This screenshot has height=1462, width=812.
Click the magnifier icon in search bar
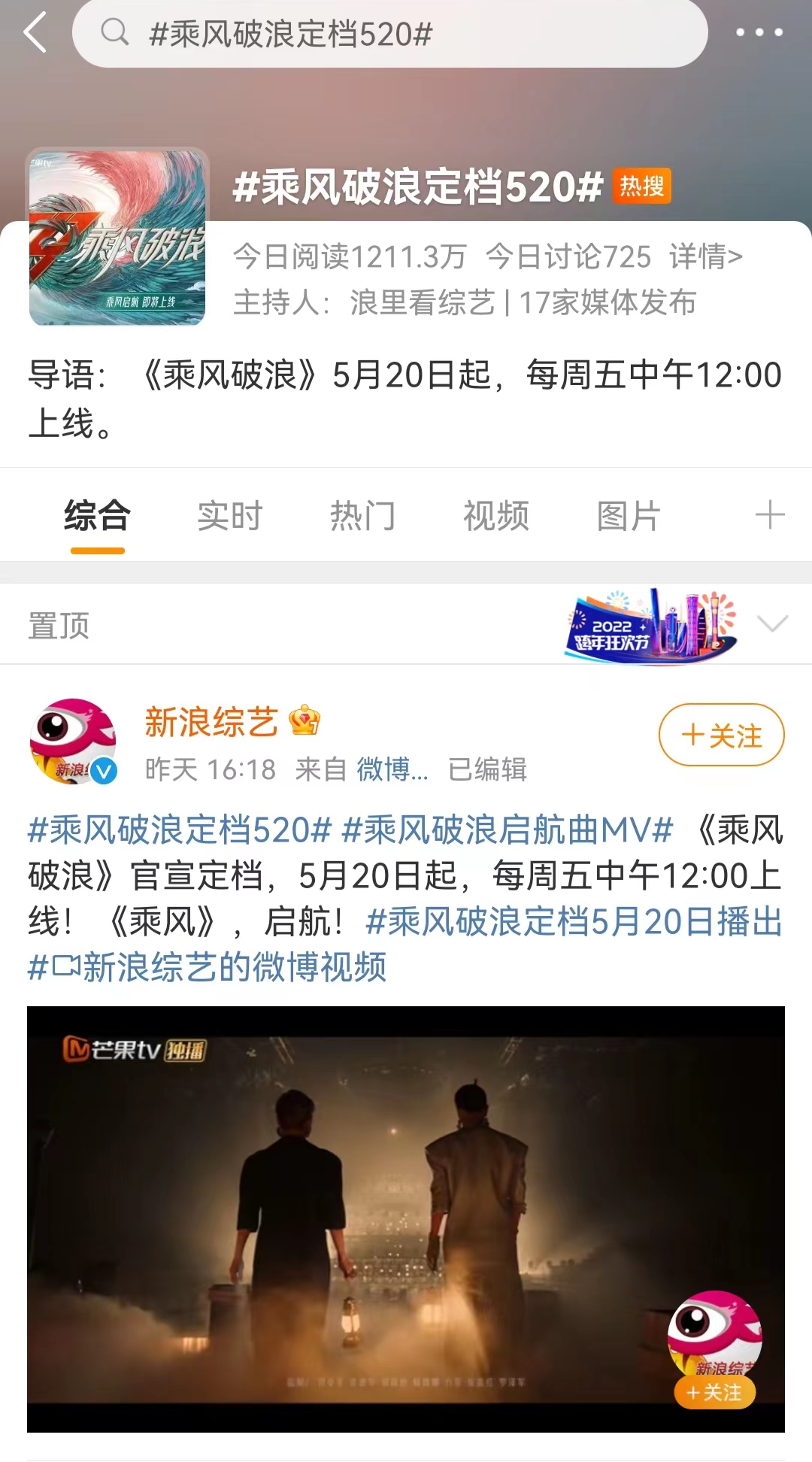pyautogui.click(x=114, y=32)
